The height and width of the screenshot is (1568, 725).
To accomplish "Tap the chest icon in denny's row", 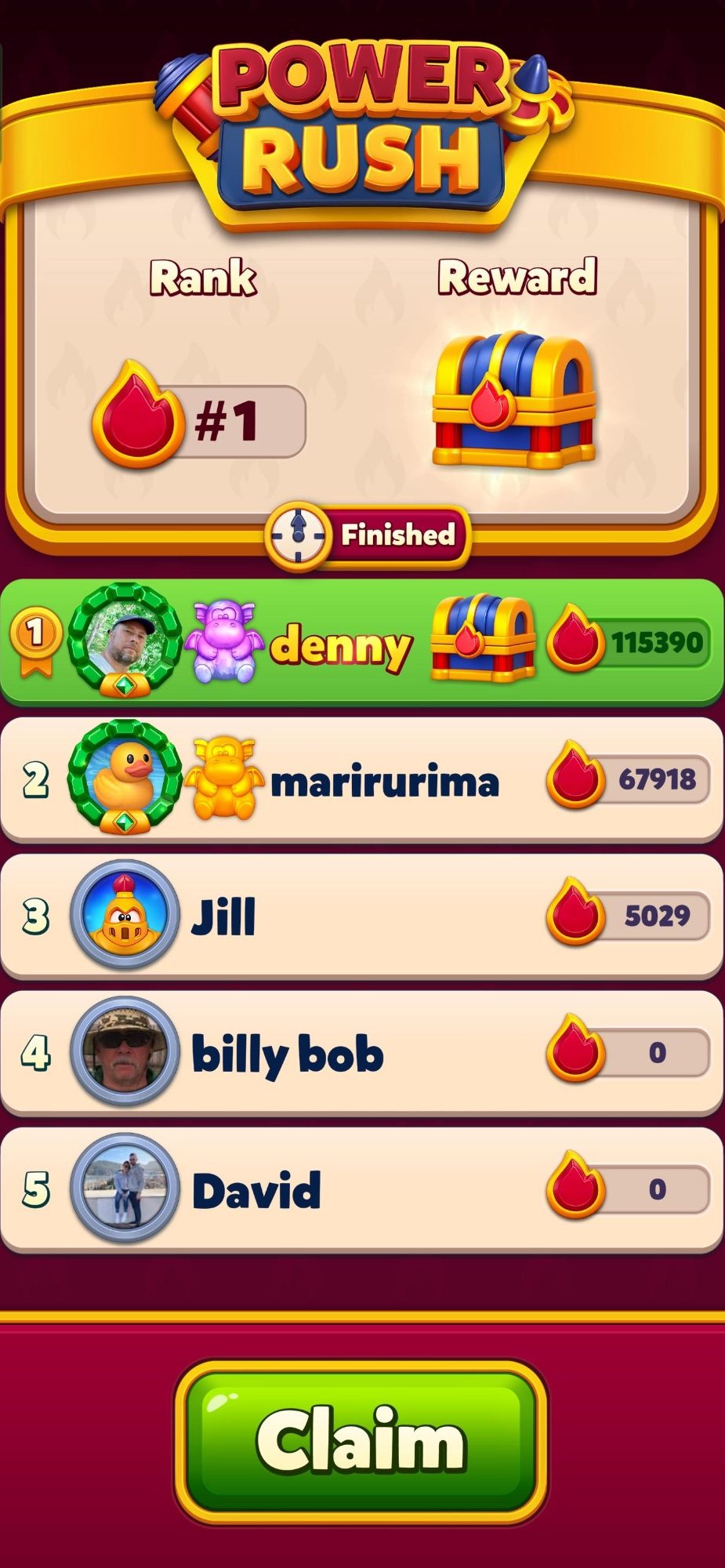I will [x=483, y=637].
